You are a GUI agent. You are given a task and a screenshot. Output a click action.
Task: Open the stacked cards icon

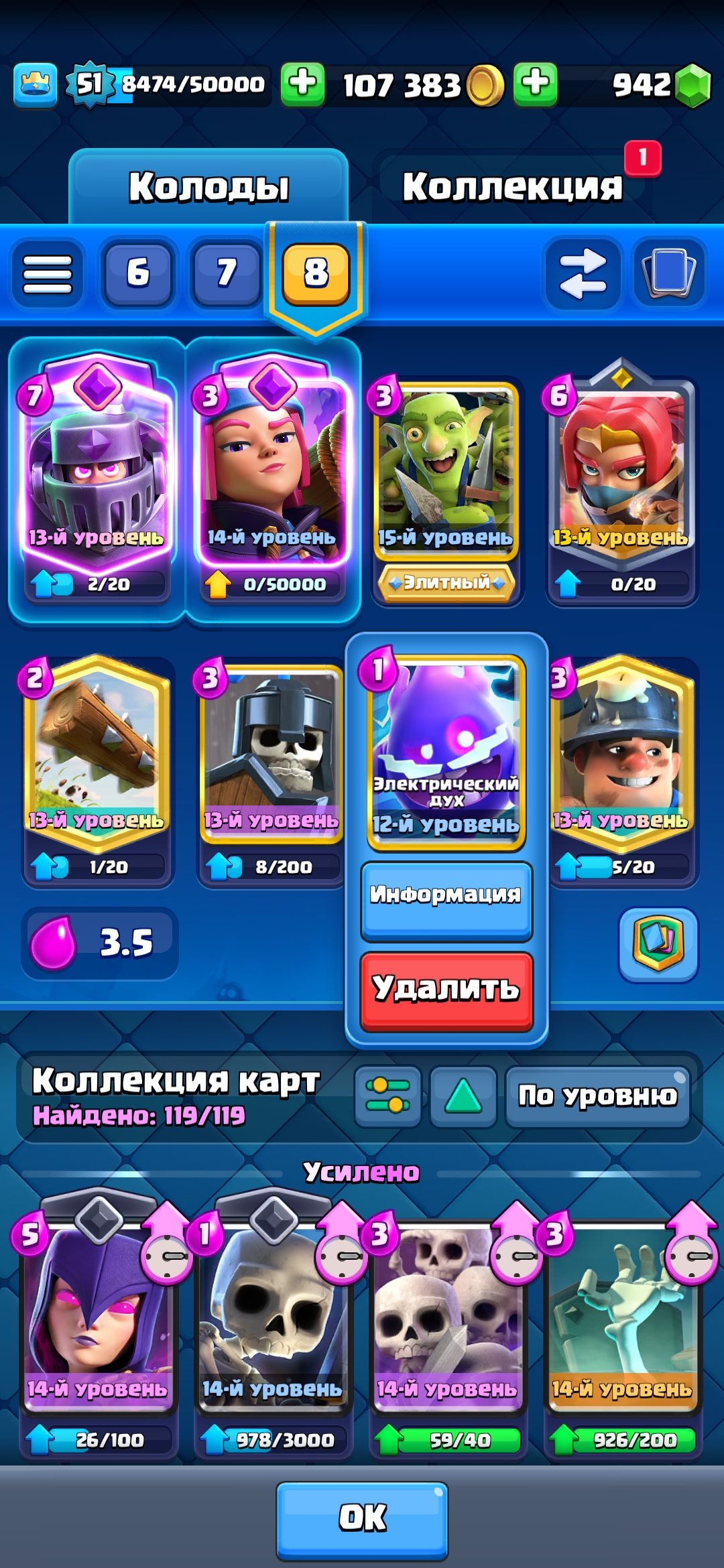tap(669, 273)
